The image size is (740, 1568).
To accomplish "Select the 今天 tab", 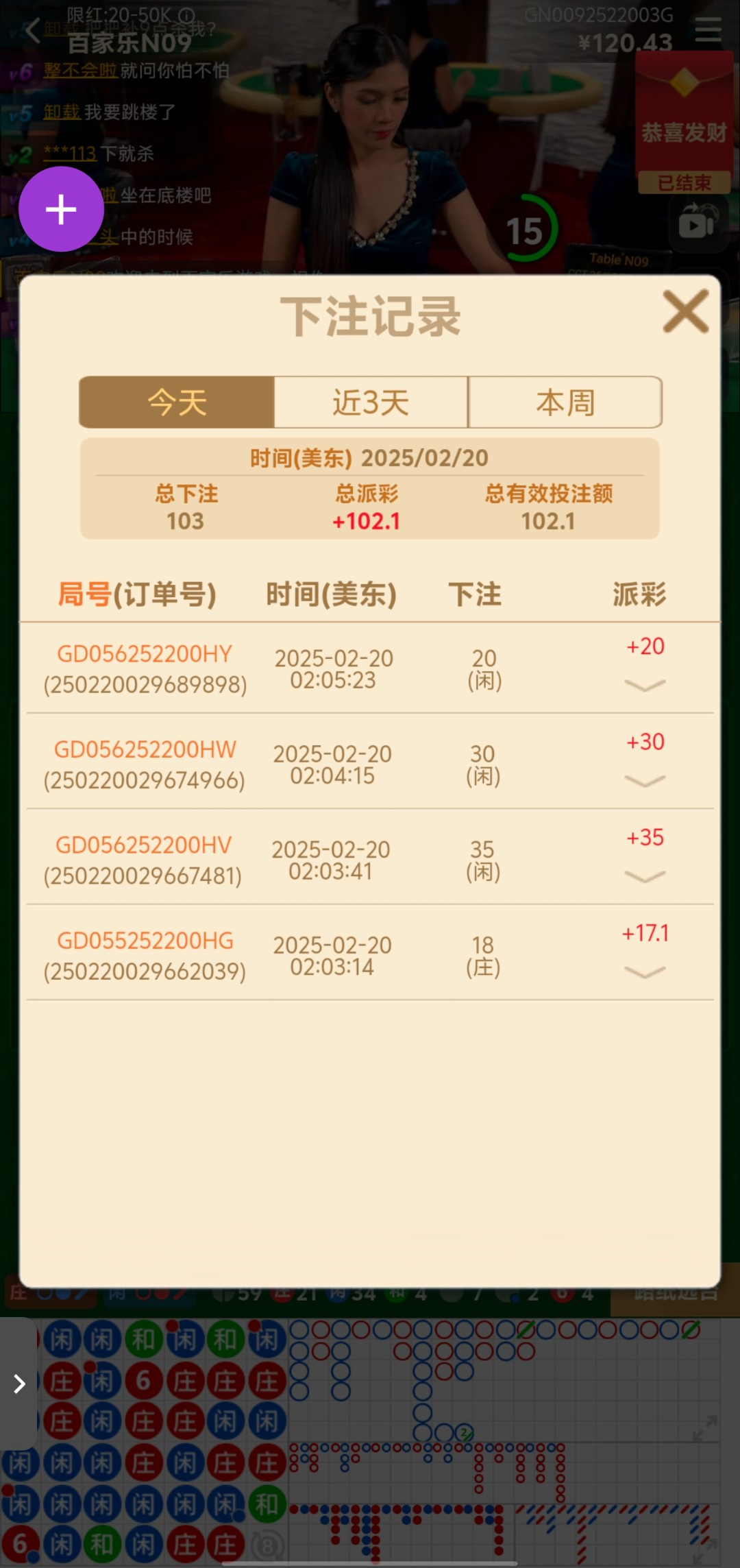I will (177, 402).
